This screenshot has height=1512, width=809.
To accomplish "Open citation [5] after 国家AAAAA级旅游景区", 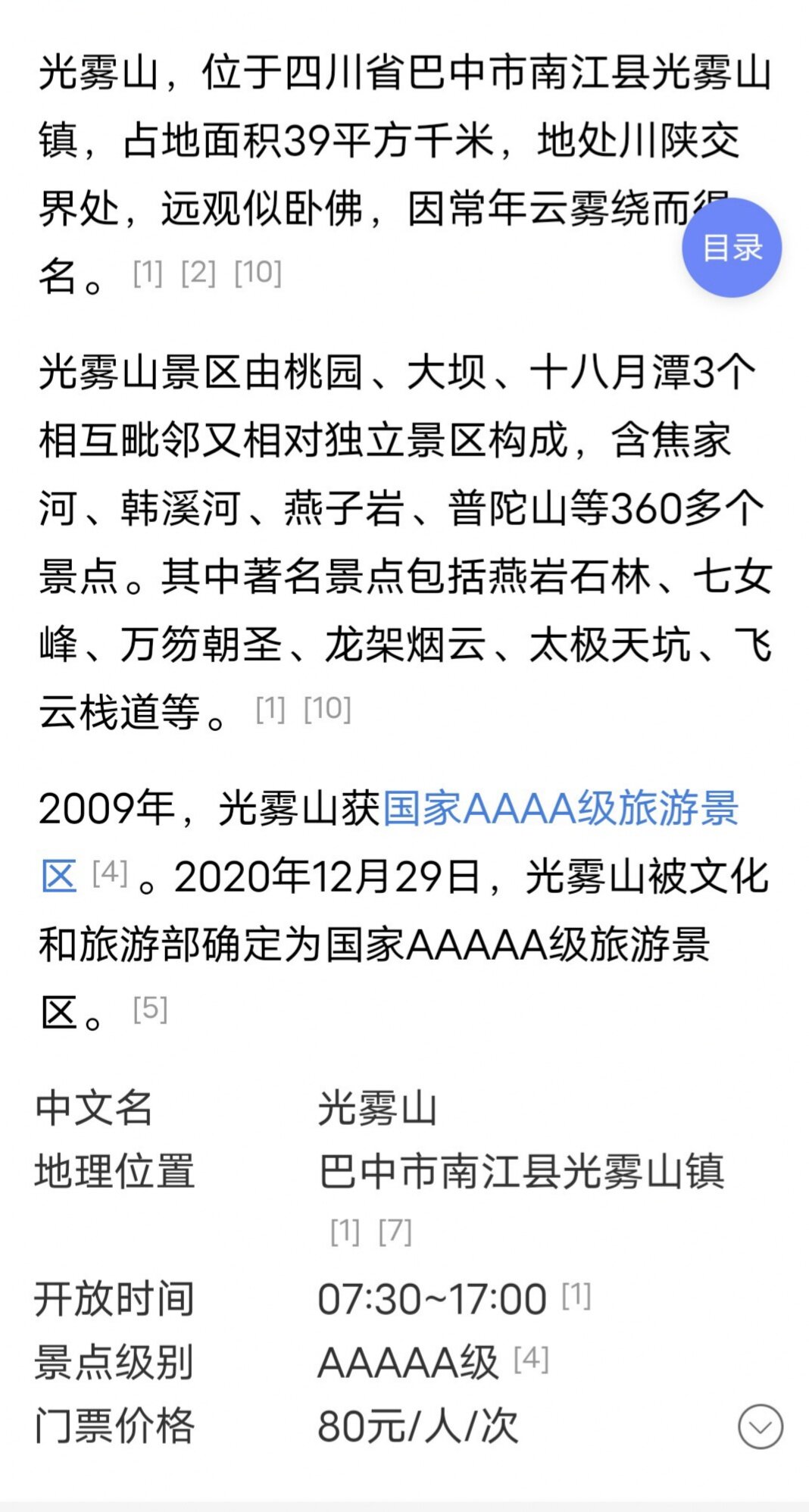I will click(150, 1009).
